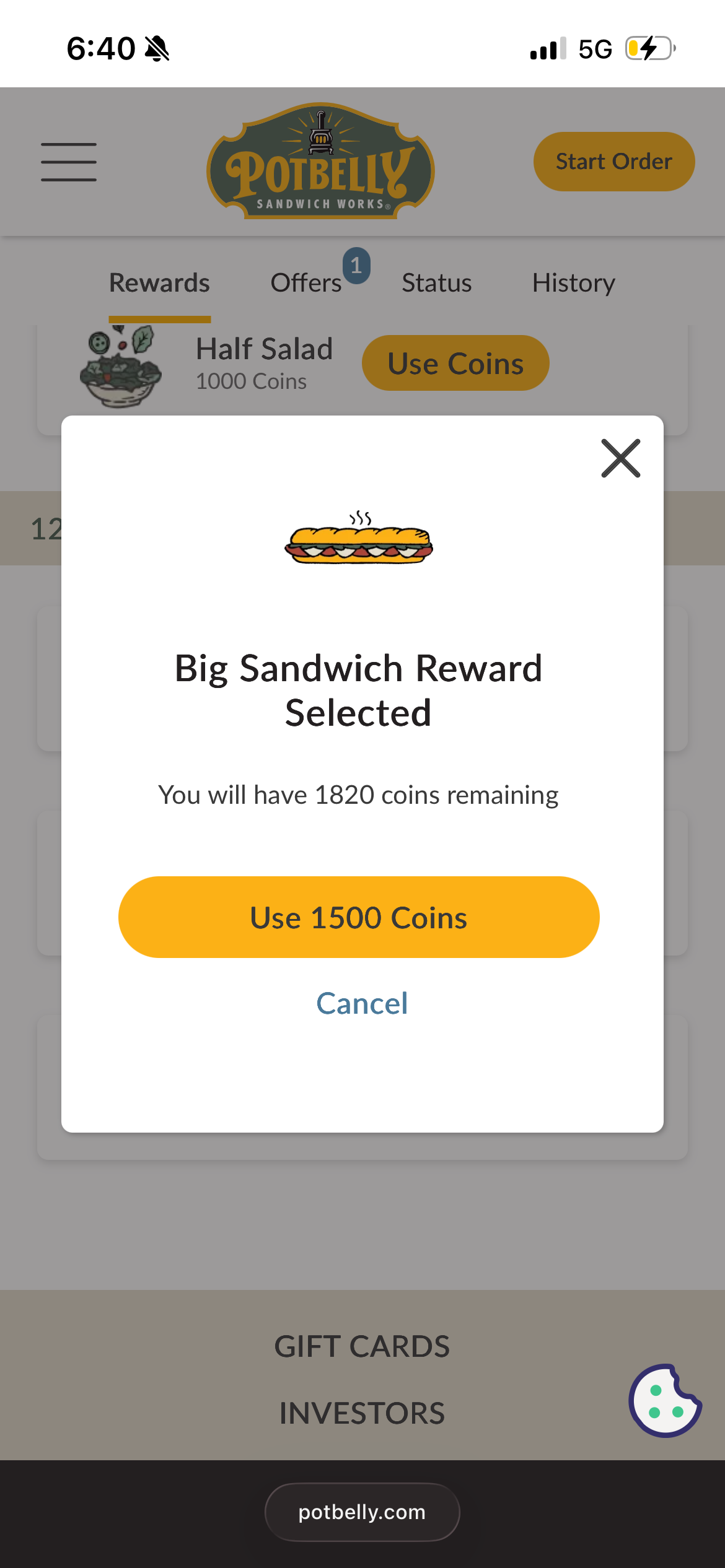This screenshot has height=1568, width=725.
Task: Open the Investors link
Action: pos(362,1413)
